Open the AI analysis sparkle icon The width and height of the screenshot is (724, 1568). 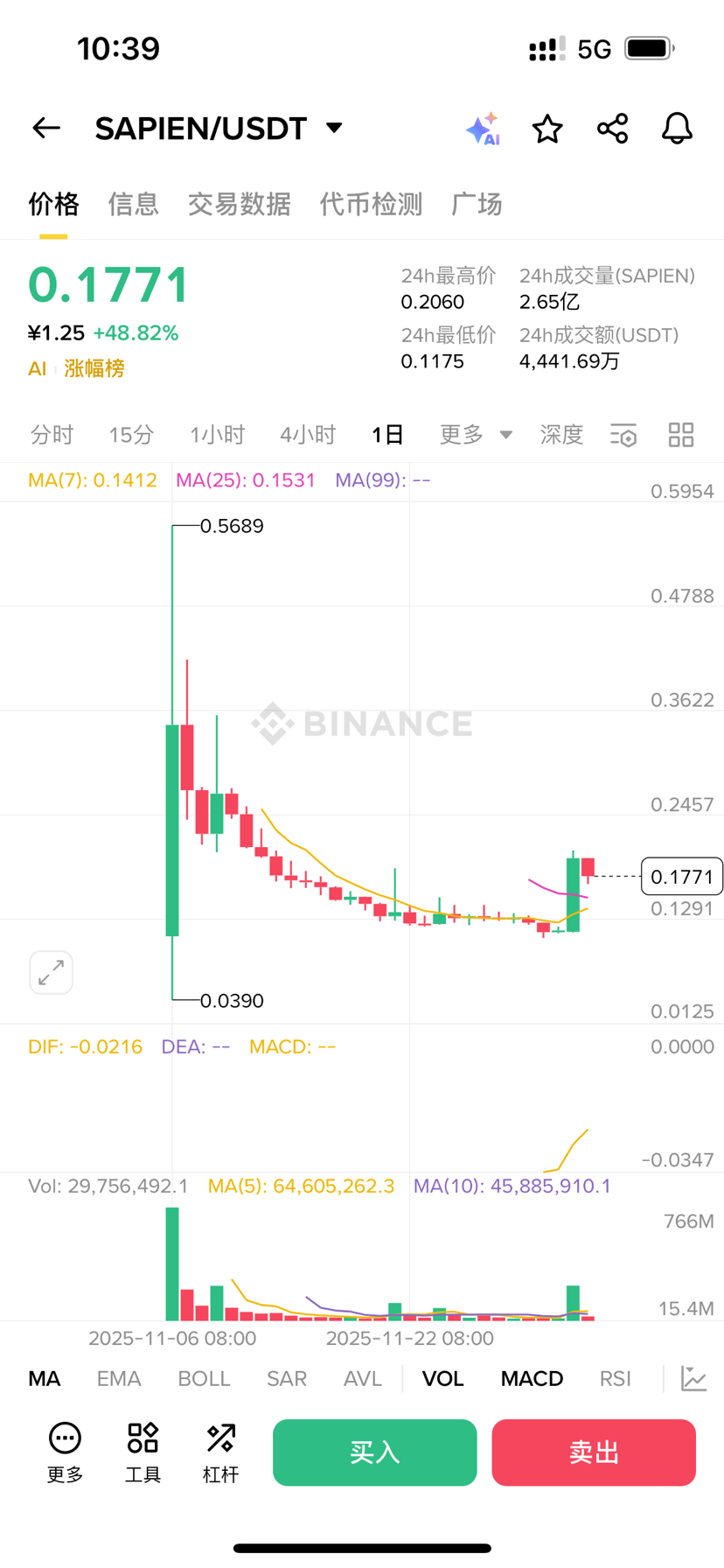(x=482, y=129)
